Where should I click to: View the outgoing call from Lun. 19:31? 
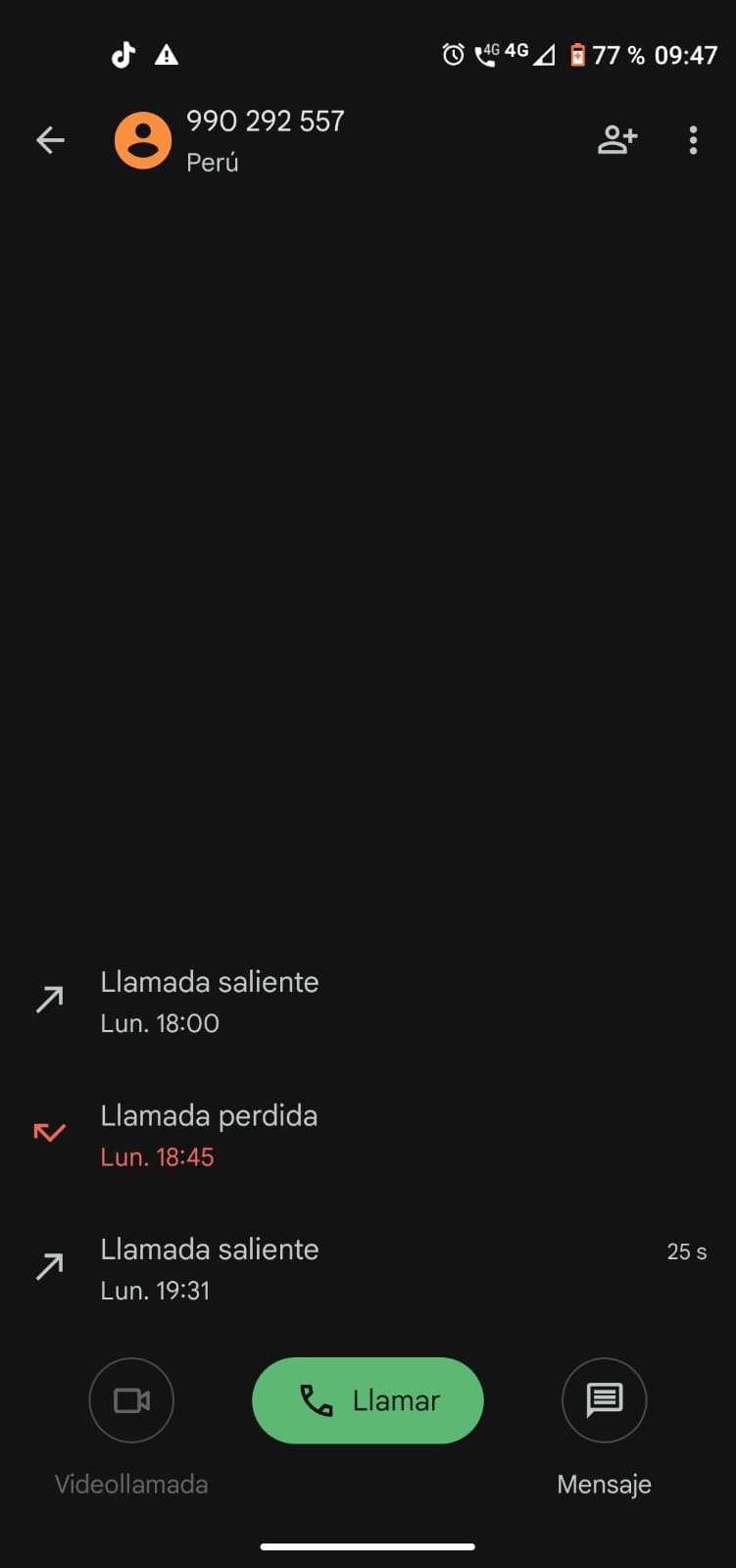coord(210,1268)
